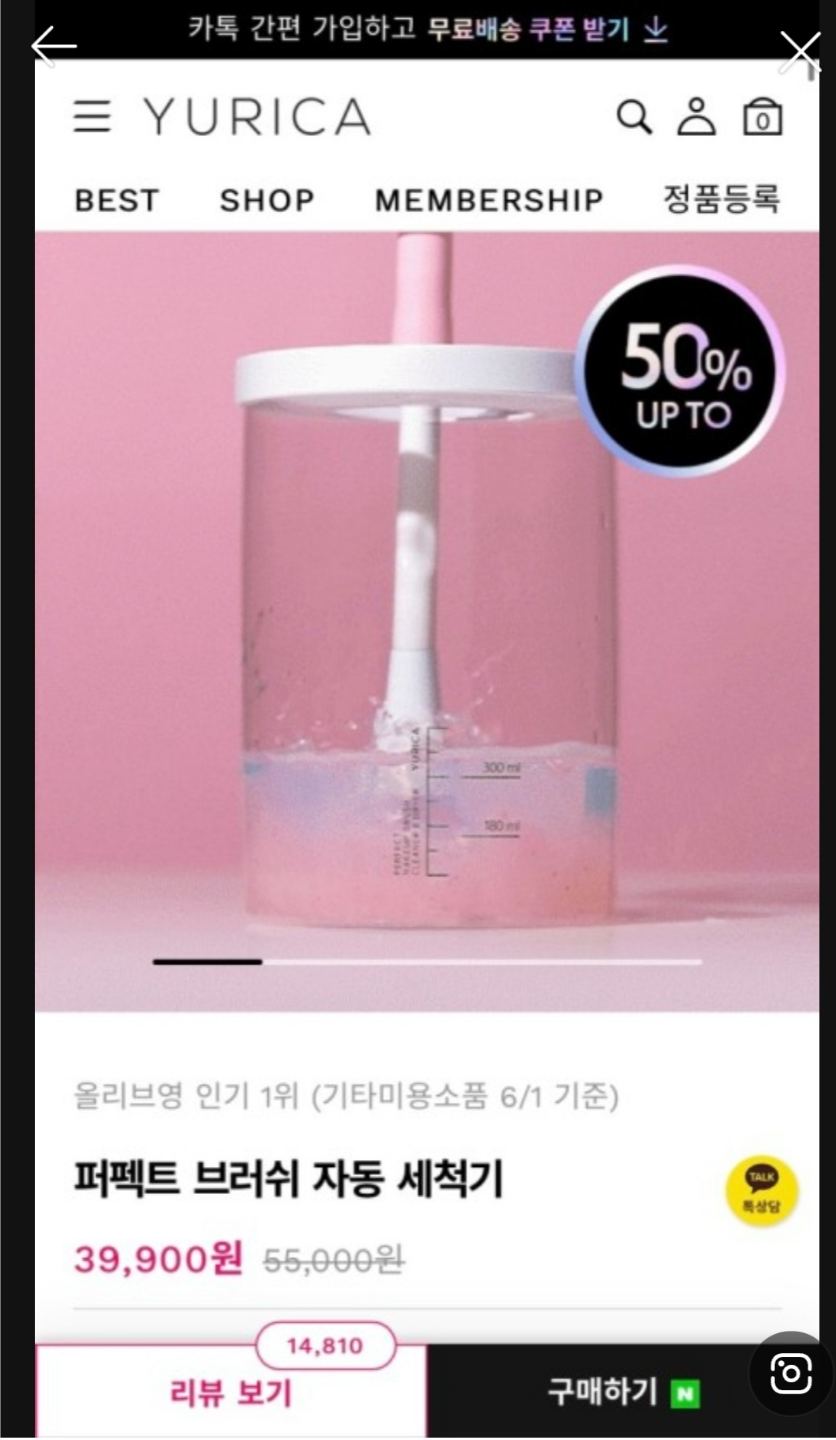Tap 구매하기 to buy the product
Image resolution: width=836 pixels, height=1440 pixels.
(x=620, y=1392)
